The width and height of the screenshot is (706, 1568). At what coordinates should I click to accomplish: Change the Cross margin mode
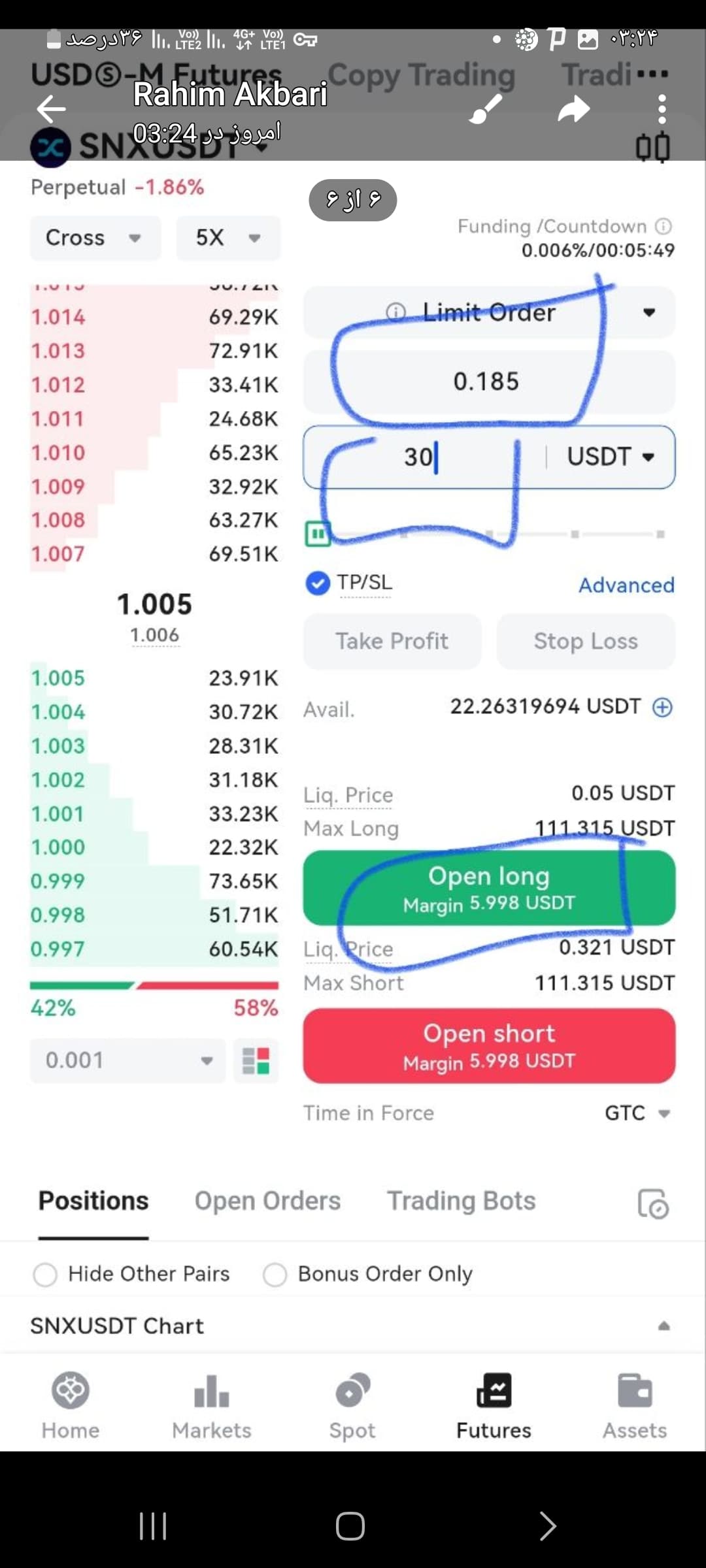click(95, 238)
